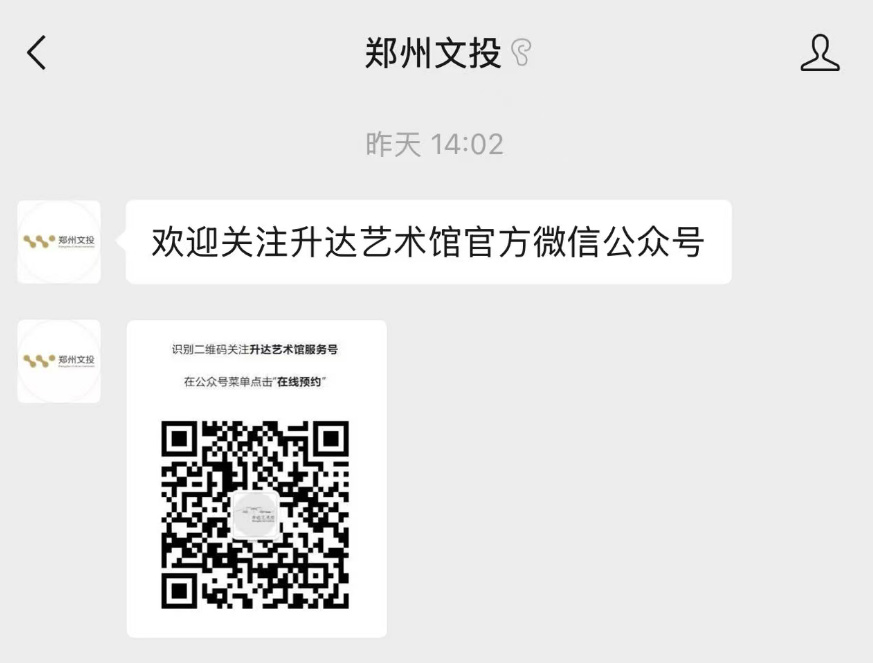This screenshot has height=663, width=873.
Task: Tap the 郑州文投 avatar beside the QR image
Action: (x=59, y=361)
